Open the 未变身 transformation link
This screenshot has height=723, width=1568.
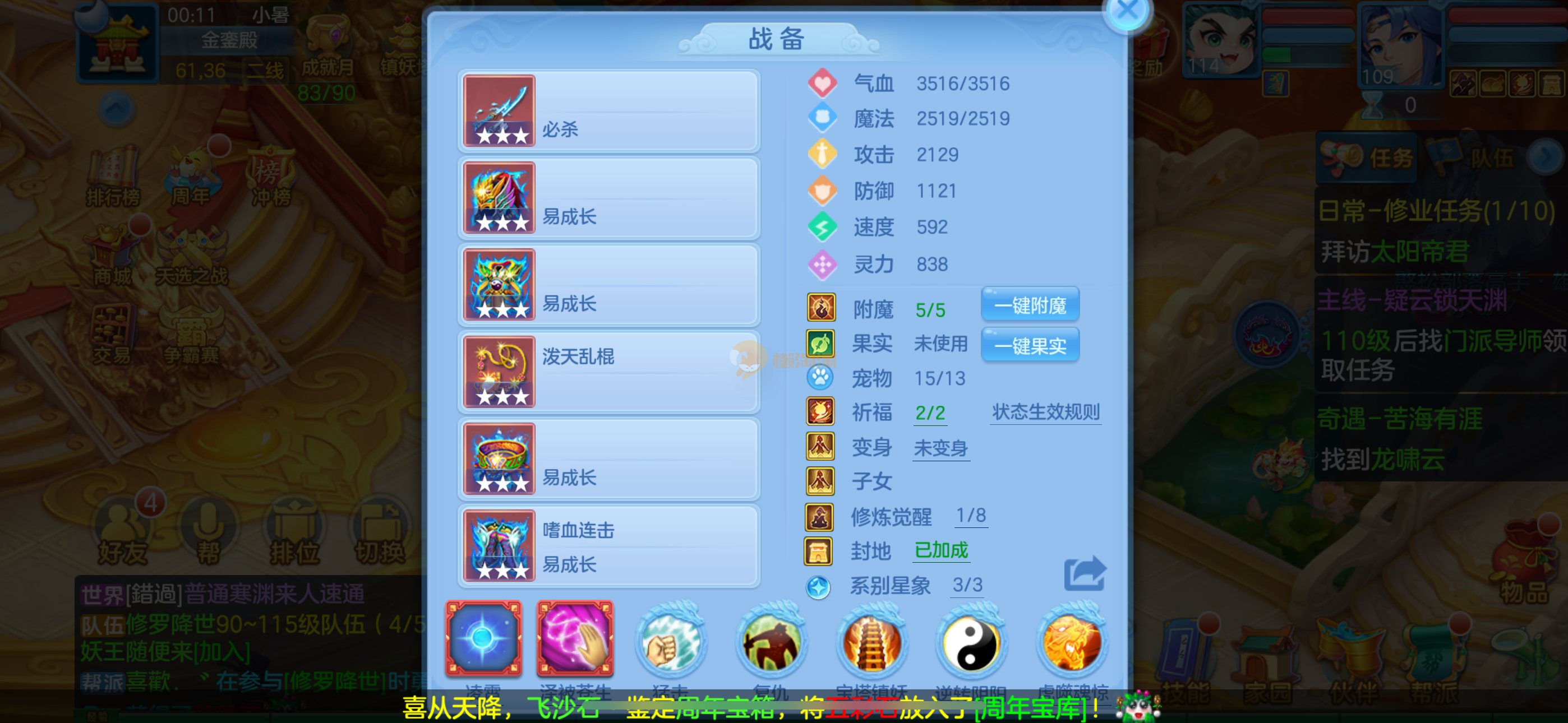tap(940, 448)
